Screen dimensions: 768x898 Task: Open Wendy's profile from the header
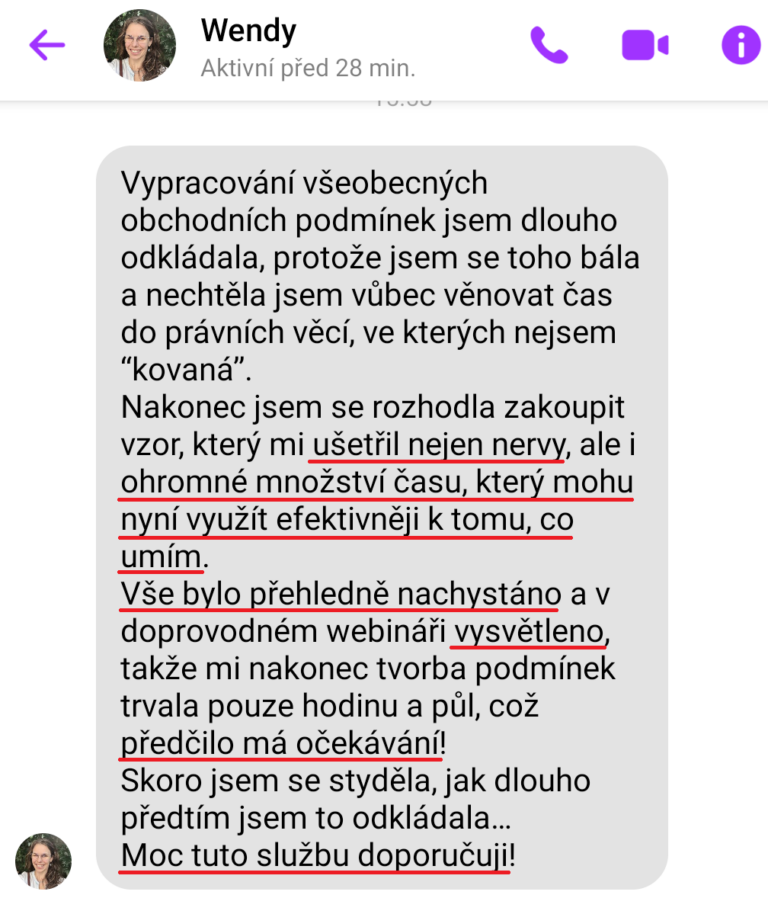tap(140, 45)
